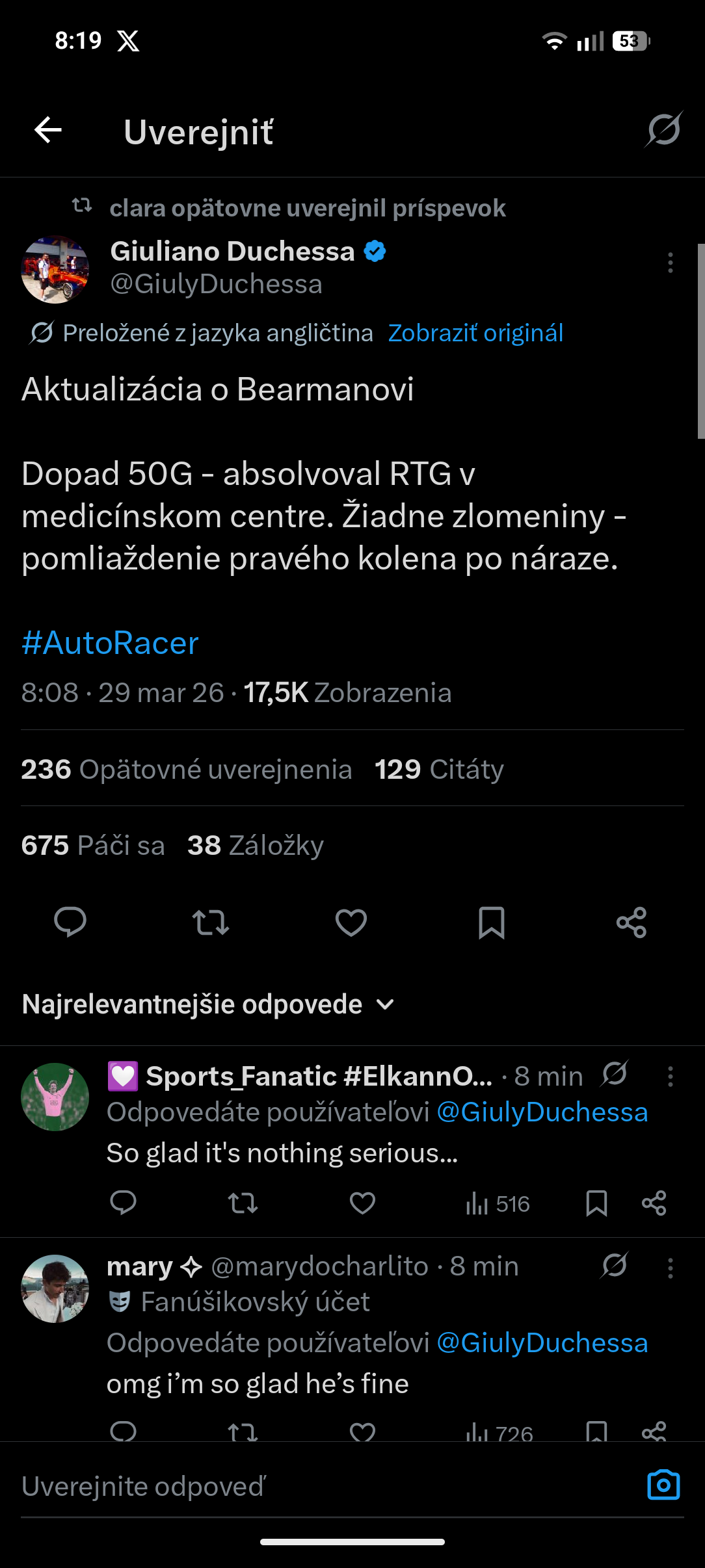Open Giuliano Duchessa's profile picture
The height and width of the screenshot is (1568, 705).
[x=55, y=269]
